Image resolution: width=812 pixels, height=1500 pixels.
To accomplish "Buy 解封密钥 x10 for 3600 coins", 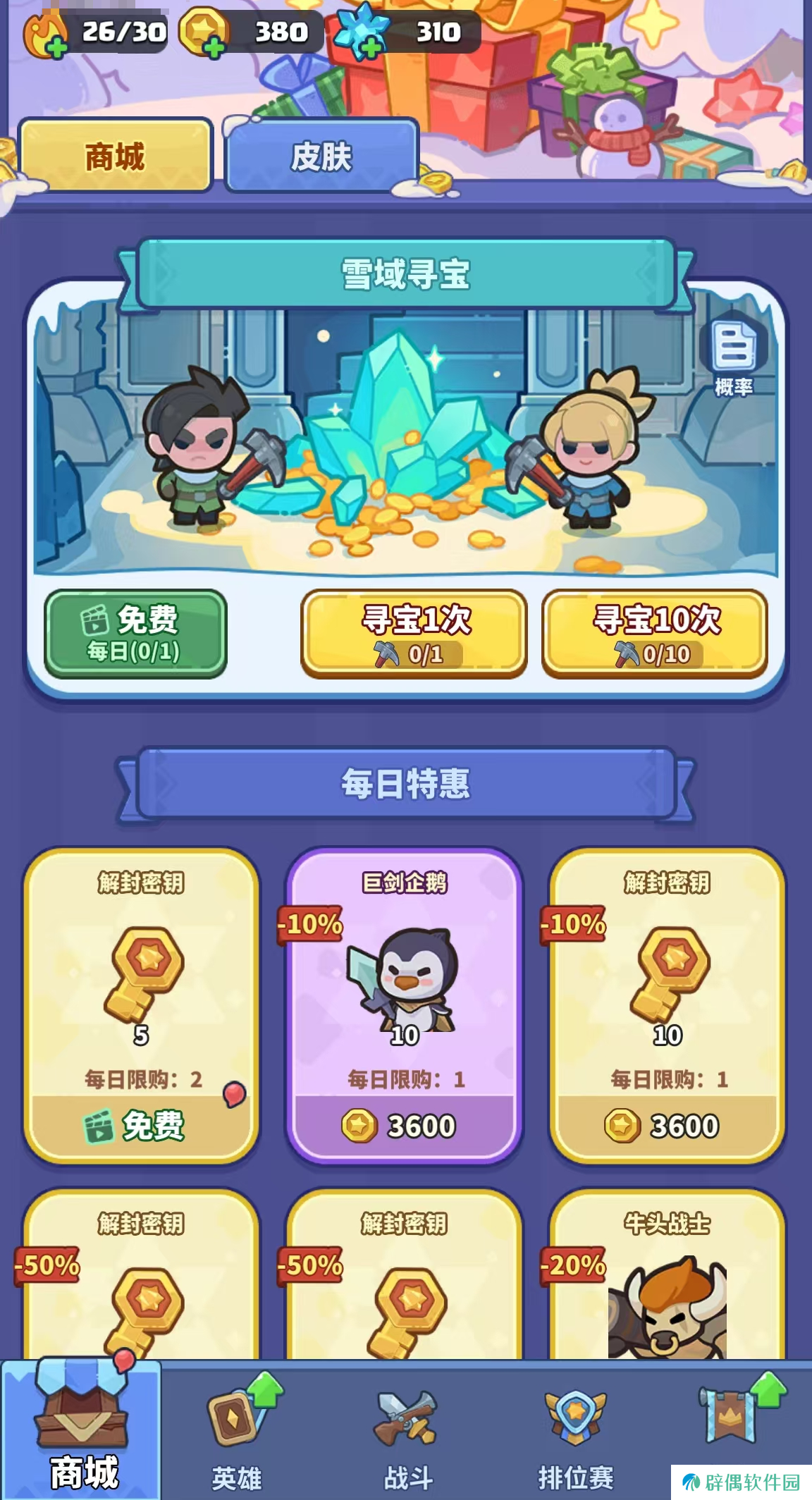I will pos(667,1126).
